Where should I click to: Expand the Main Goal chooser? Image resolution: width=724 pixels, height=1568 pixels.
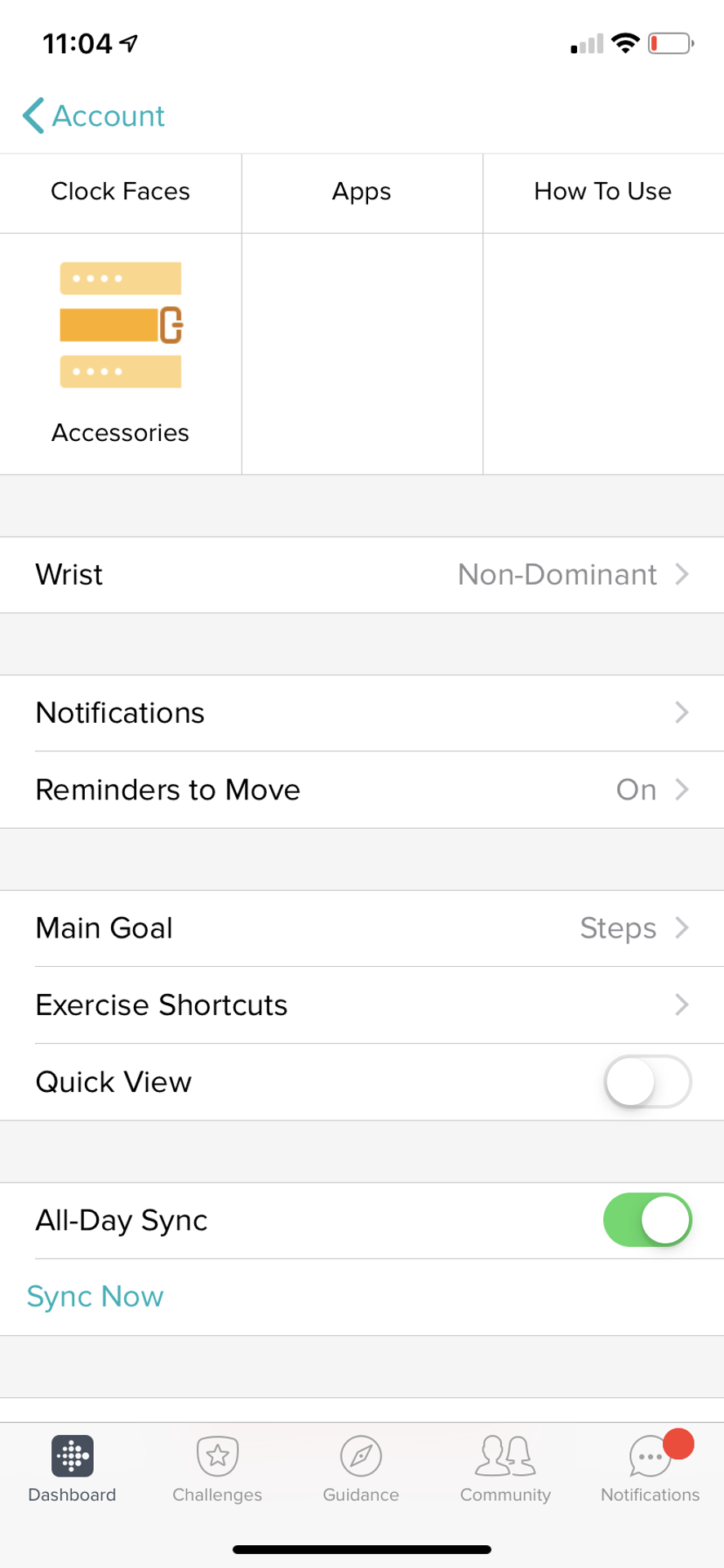point(362,928)
